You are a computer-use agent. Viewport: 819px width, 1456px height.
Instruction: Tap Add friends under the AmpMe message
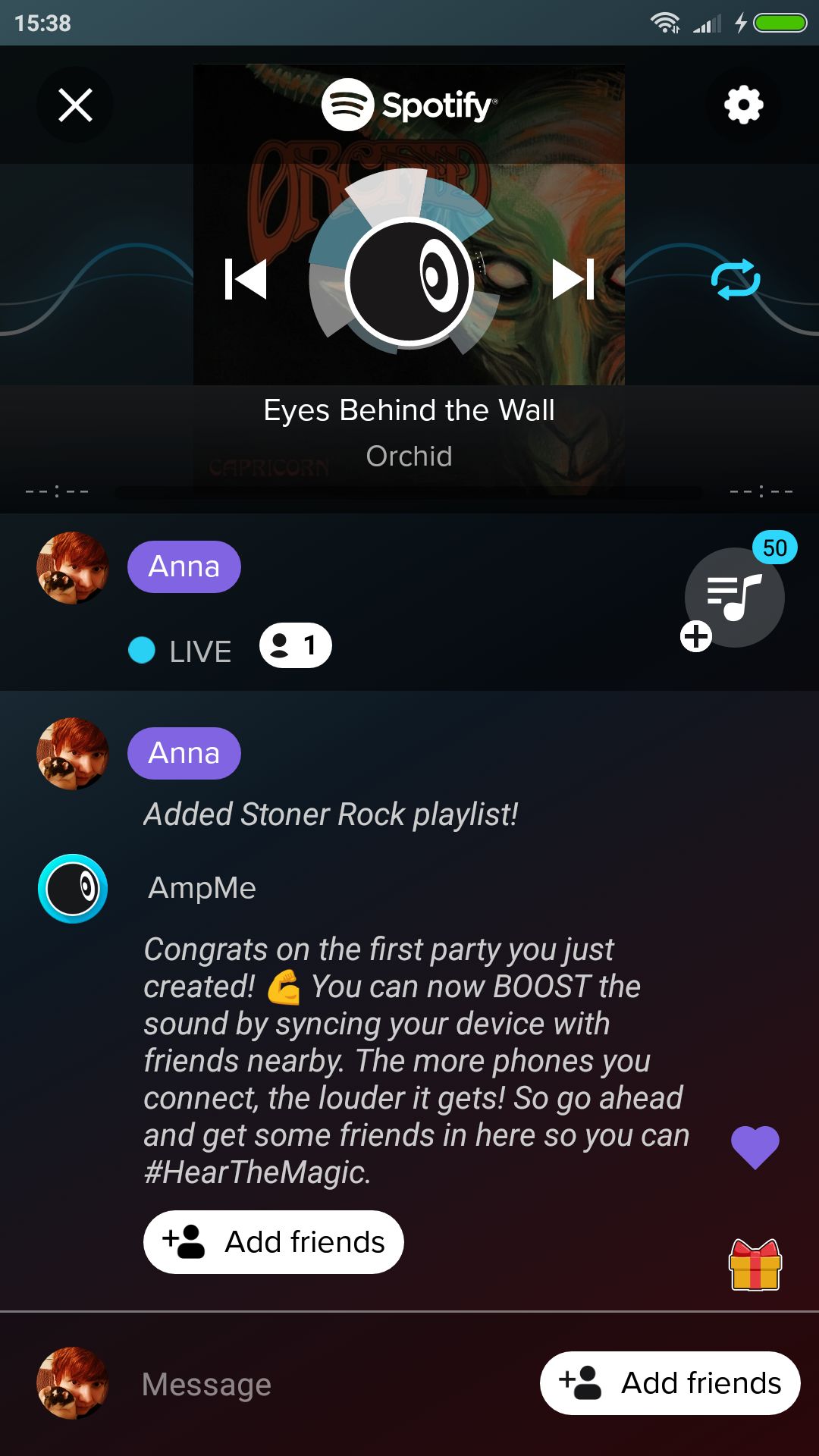point(273,1242)
